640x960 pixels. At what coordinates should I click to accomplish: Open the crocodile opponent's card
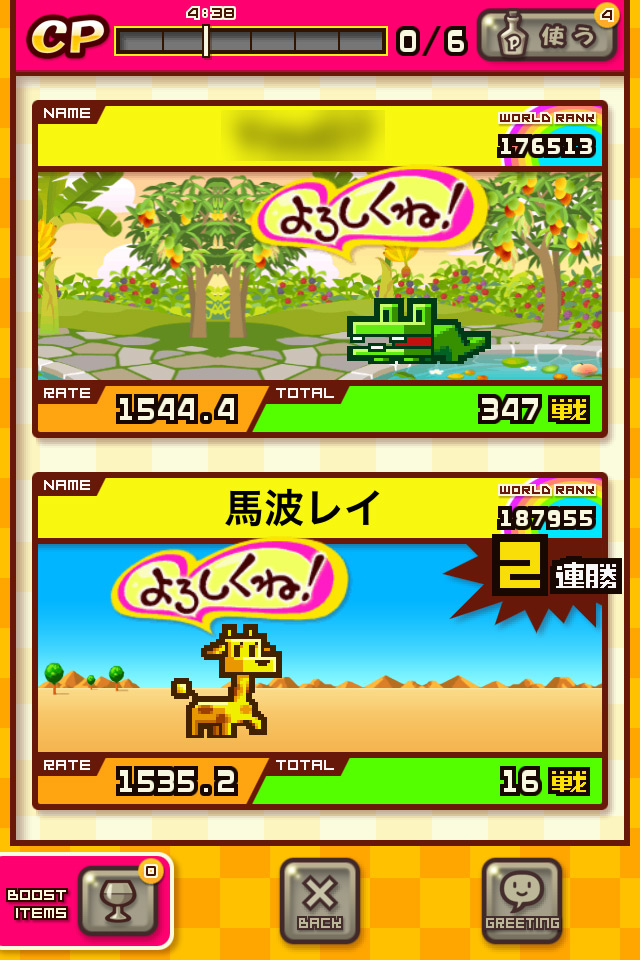(319, 270)
